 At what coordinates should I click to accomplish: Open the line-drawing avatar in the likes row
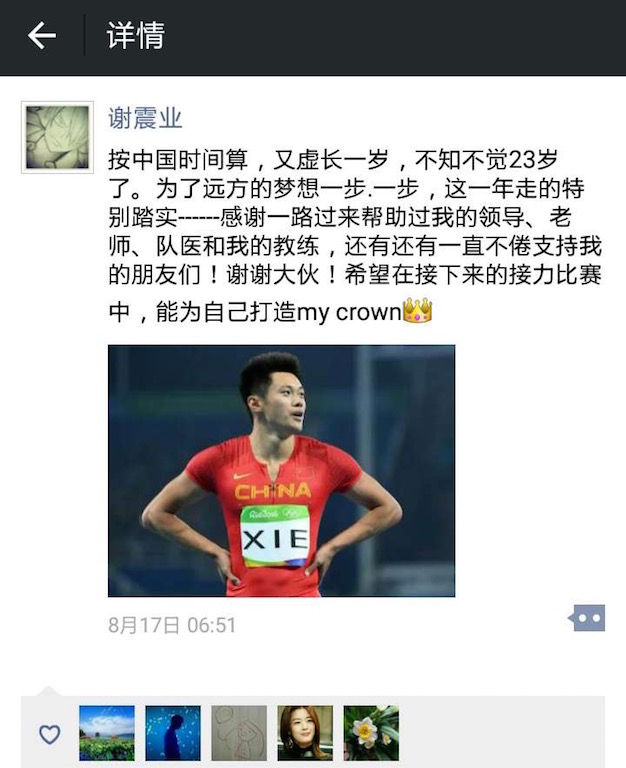(x=239, y=733)
